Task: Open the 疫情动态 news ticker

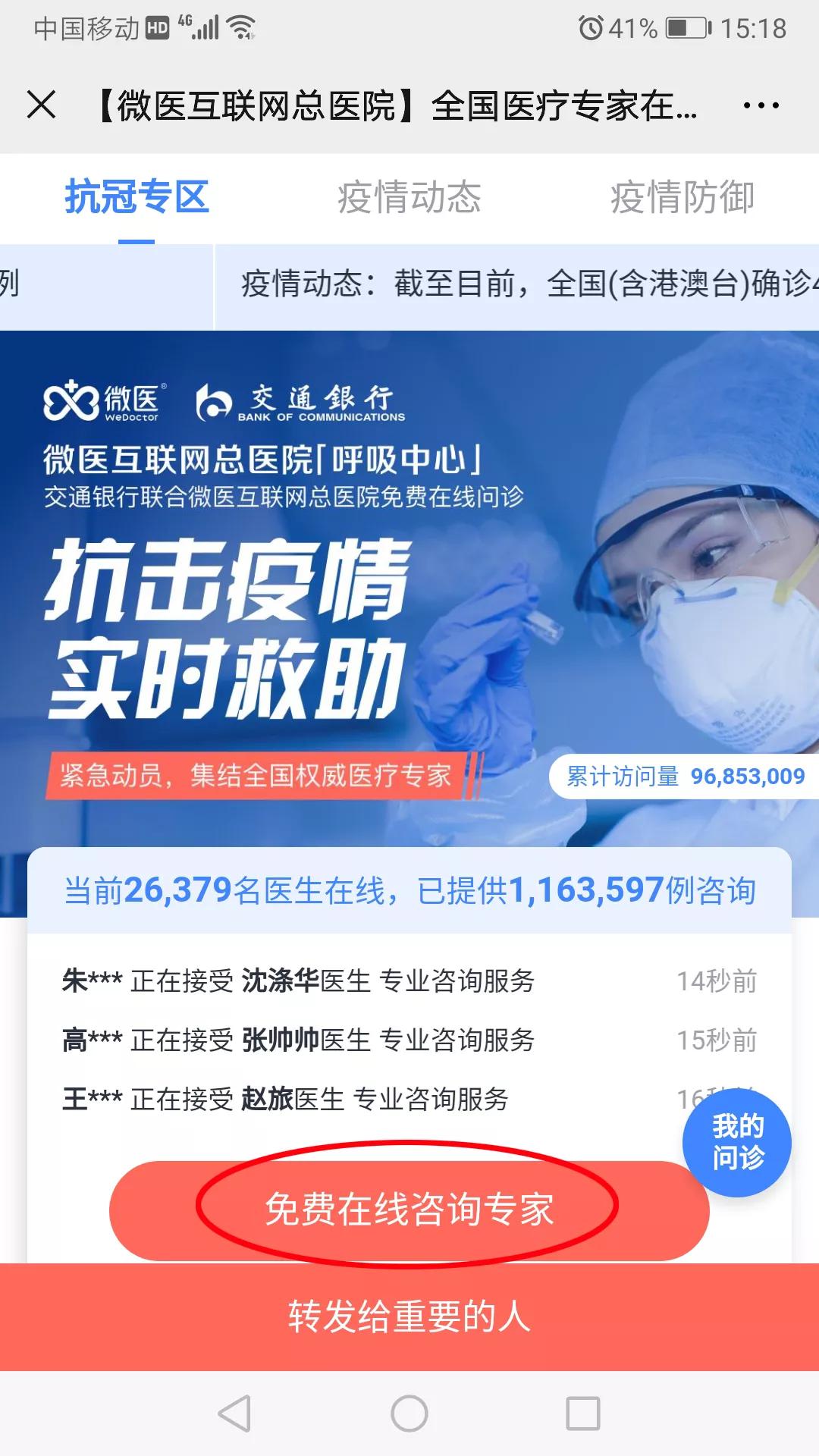Action: 523,284
